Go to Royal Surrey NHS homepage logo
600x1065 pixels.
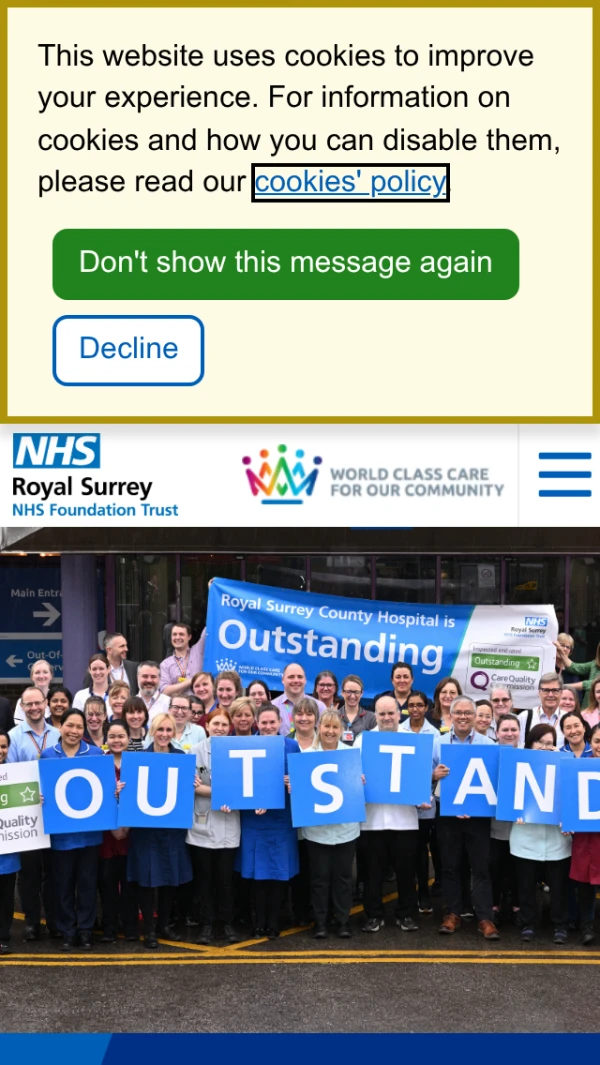(x=95, y=475)
